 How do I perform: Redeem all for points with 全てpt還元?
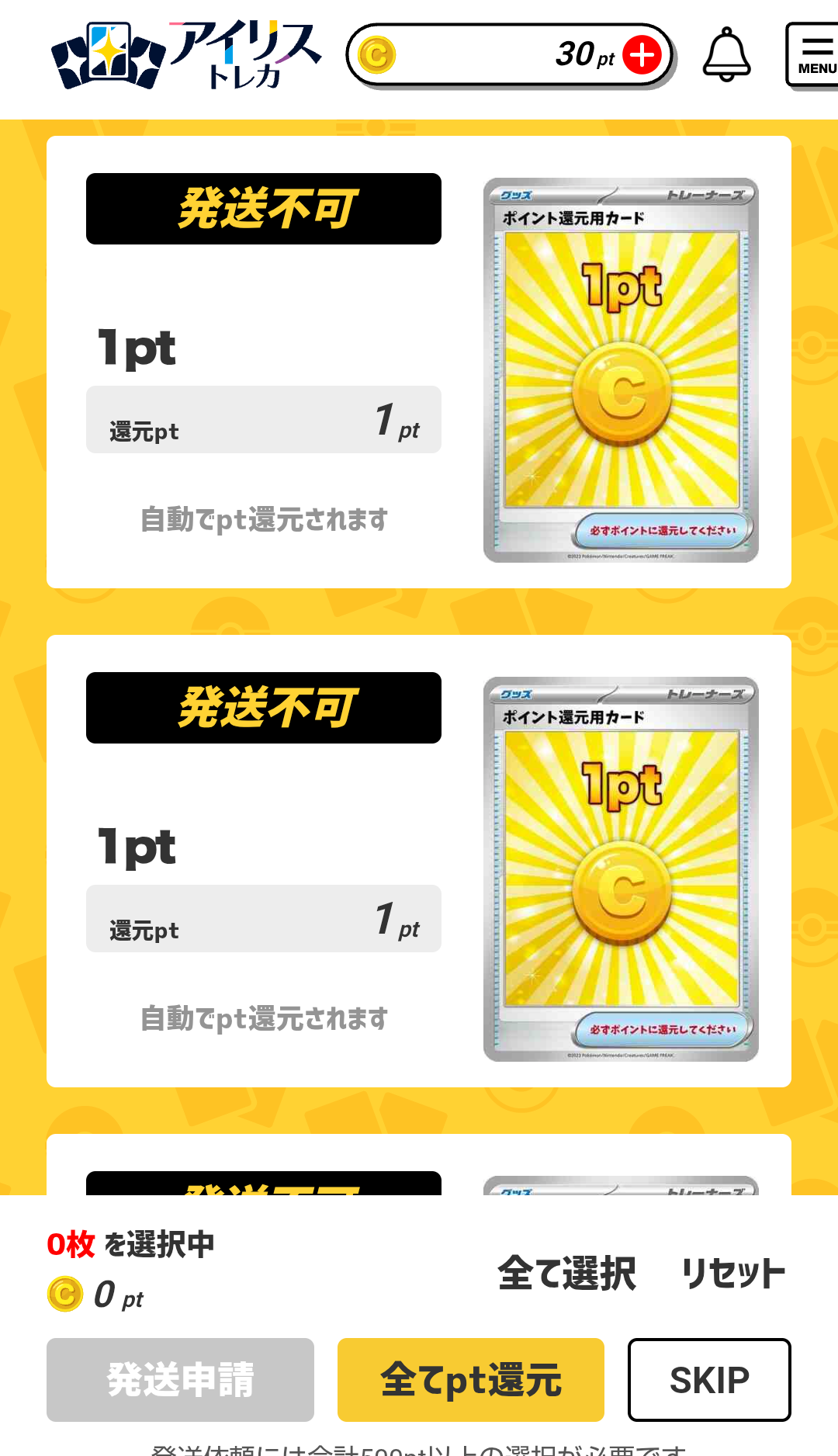(470, 1379)
